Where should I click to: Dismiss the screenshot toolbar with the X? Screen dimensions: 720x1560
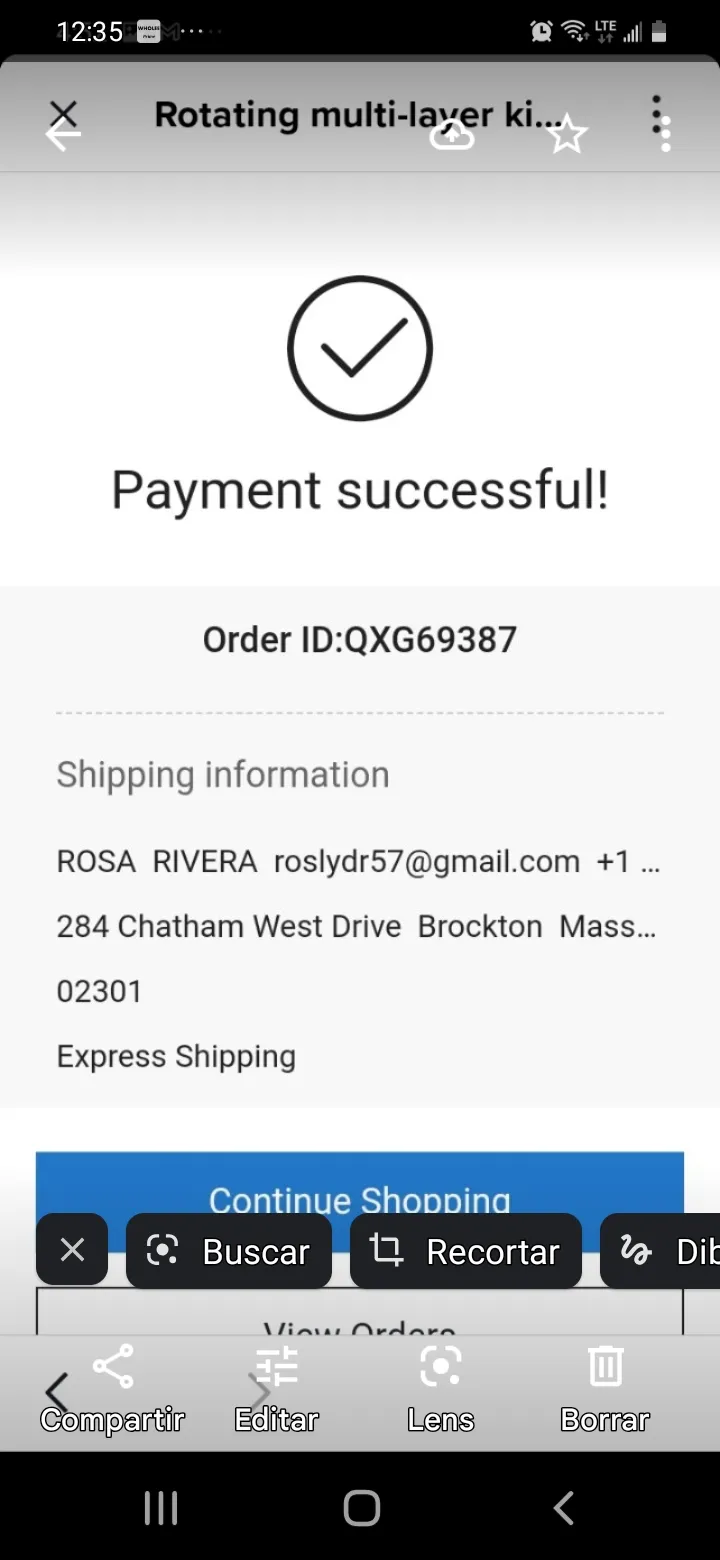point(72,1249)
